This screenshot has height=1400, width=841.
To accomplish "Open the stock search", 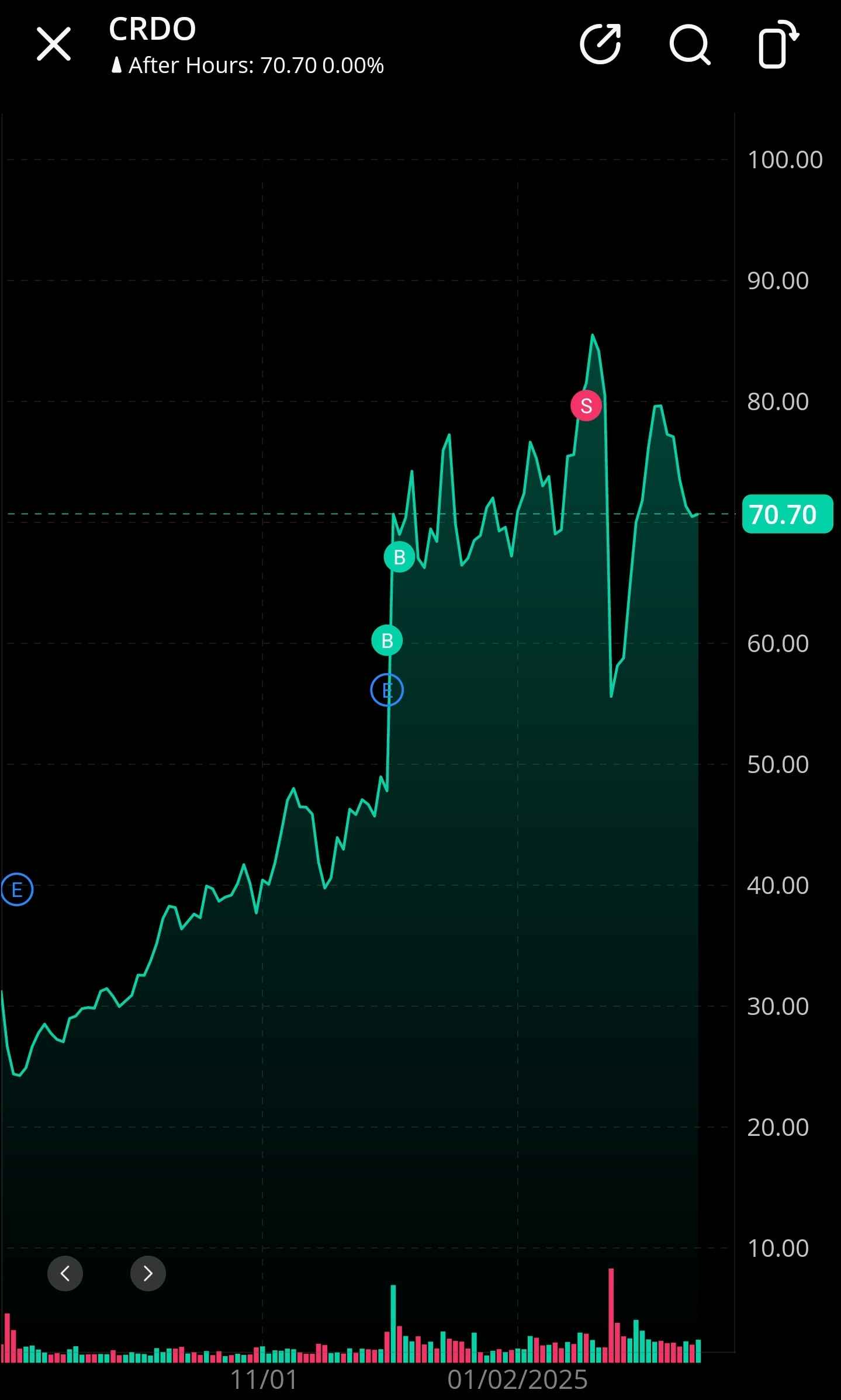I will 690,44.
